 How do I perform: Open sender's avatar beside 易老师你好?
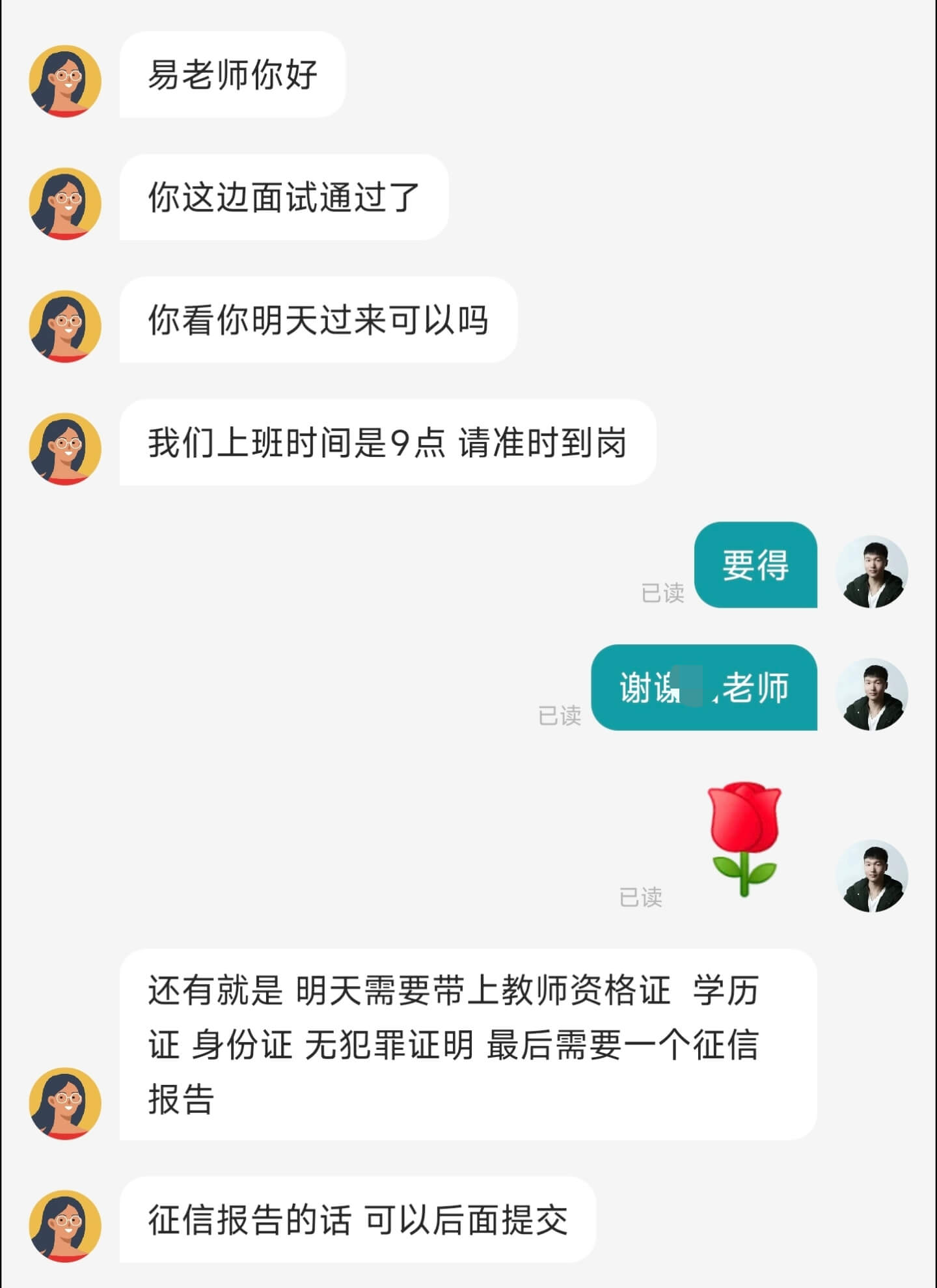tap(65, 81)
